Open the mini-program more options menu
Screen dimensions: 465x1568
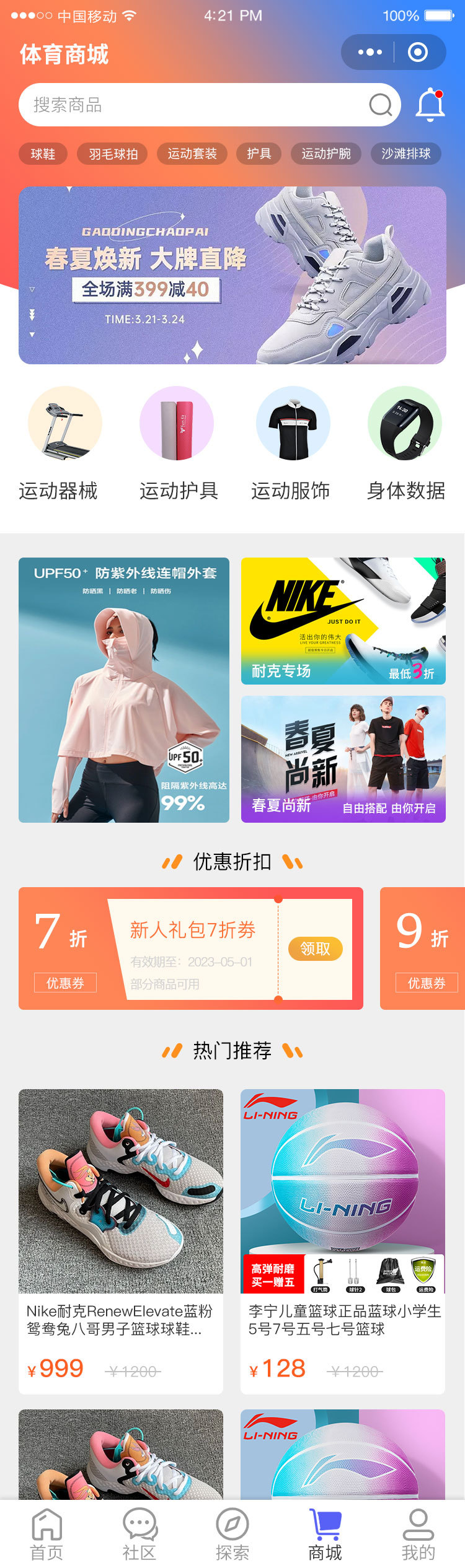pos(370,52)
